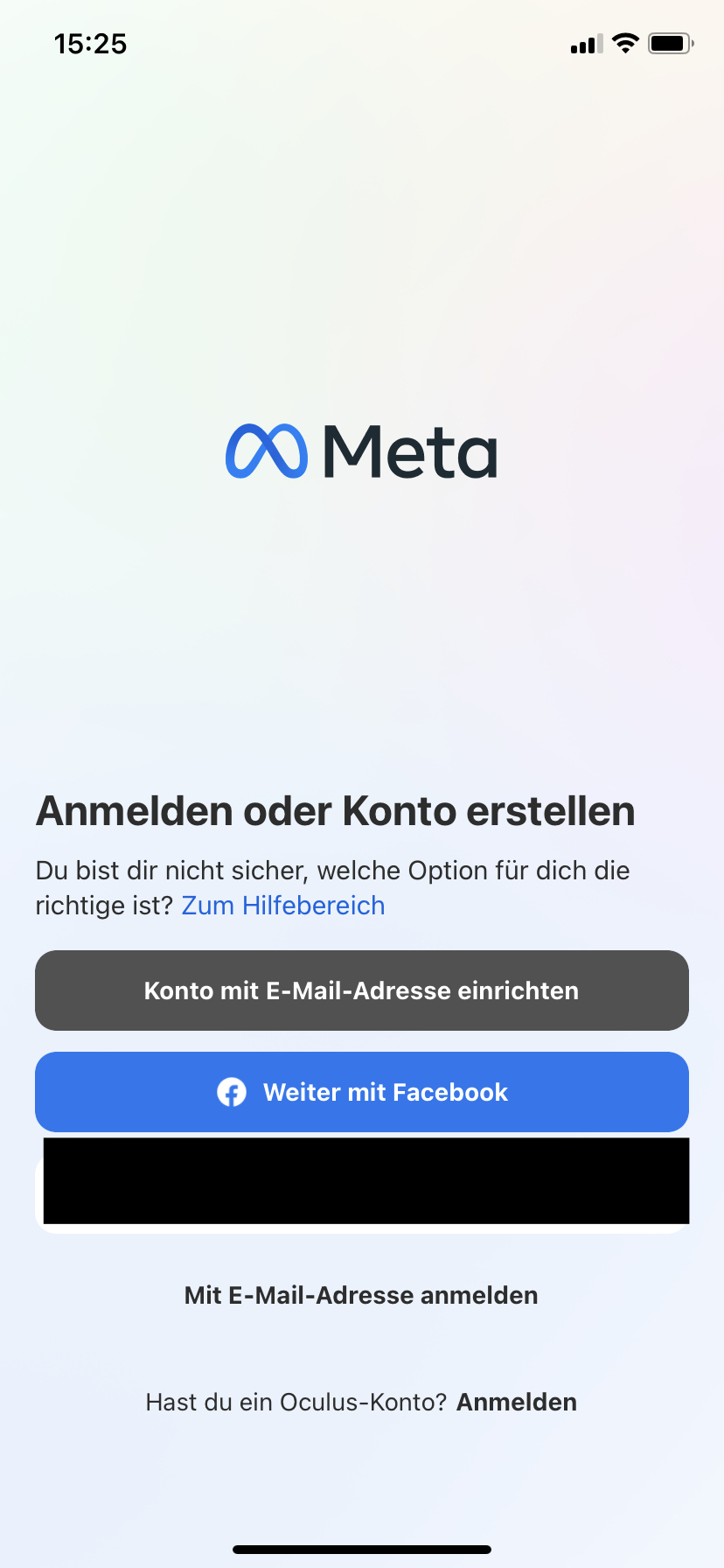Tap Anmelden for Oculus-Konto
The width and height of the screenshot is (724, 1568).
(516, 1402)
